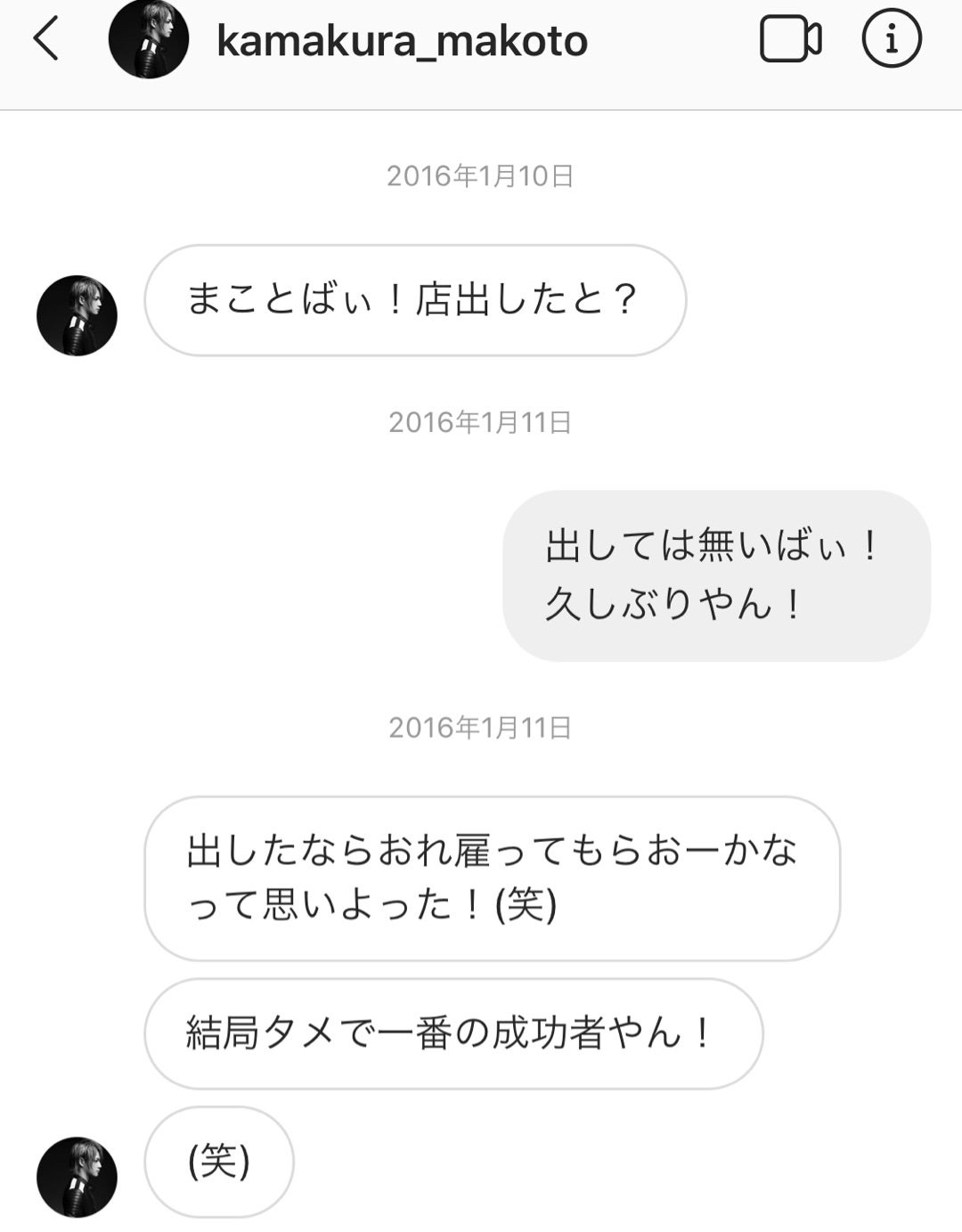Viewport: 962px width, 1232px height.
Task: Tap the avatar beside the 店出したと message
Action: (77, 315)
